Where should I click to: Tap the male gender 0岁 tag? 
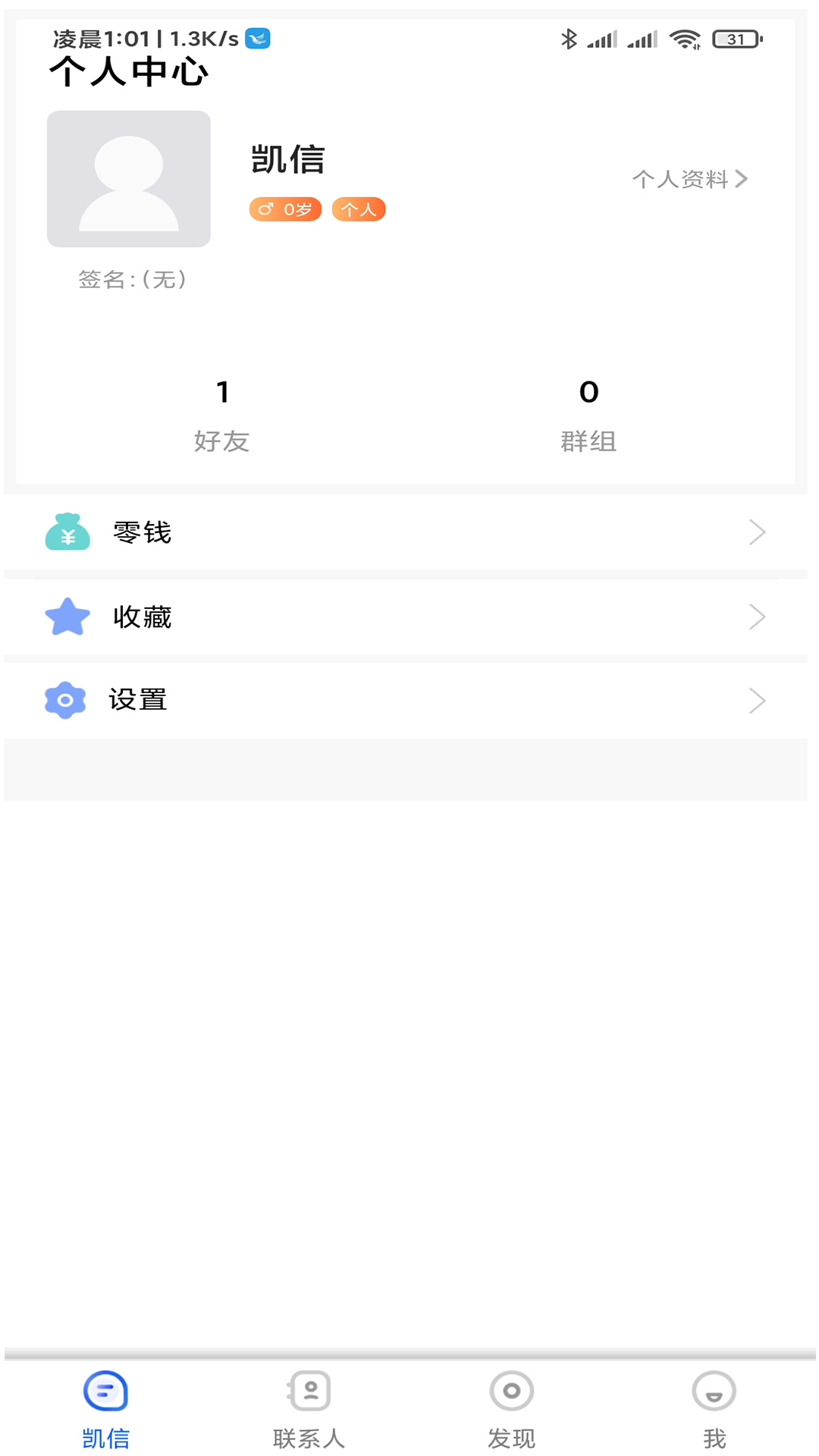click(x=285, y=209)
